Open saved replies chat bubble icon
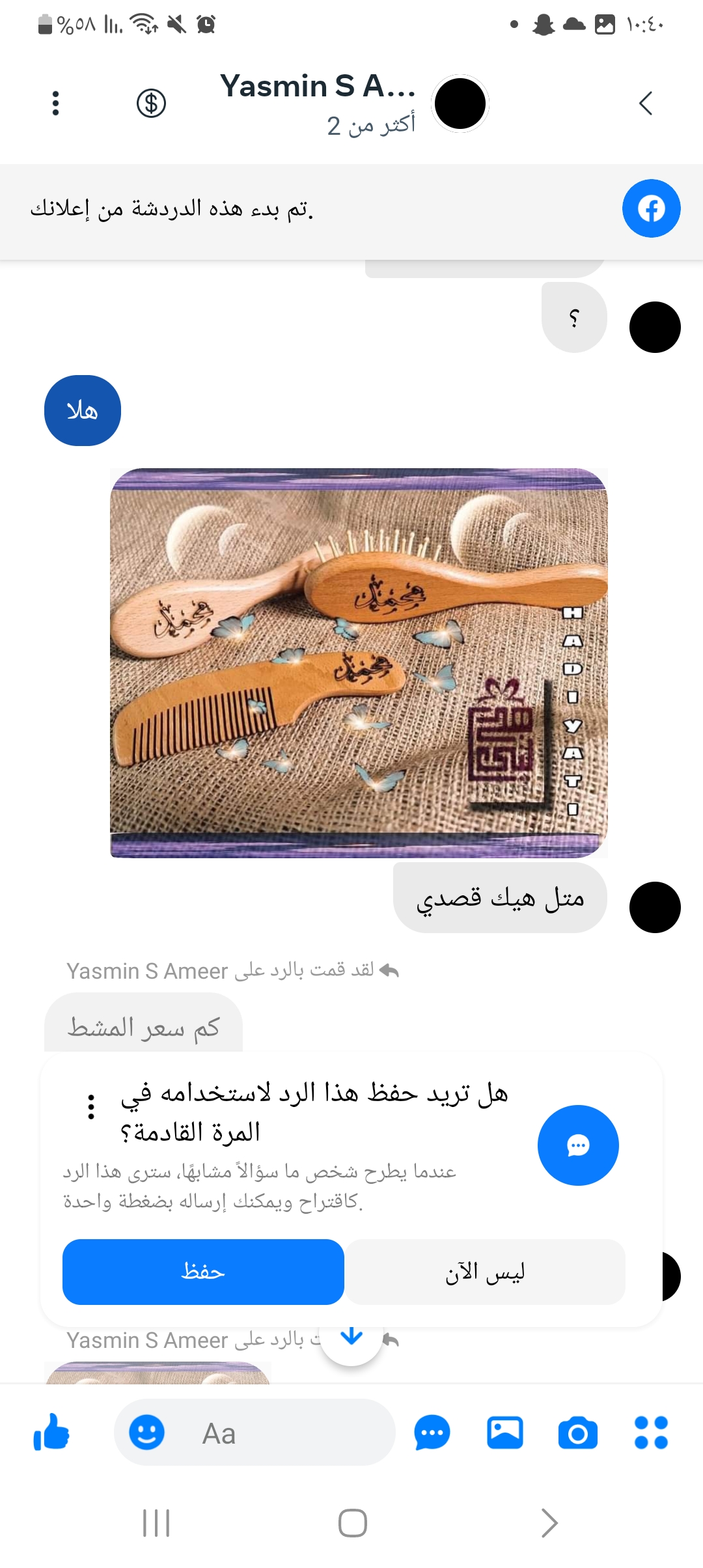 (432, 1433)
